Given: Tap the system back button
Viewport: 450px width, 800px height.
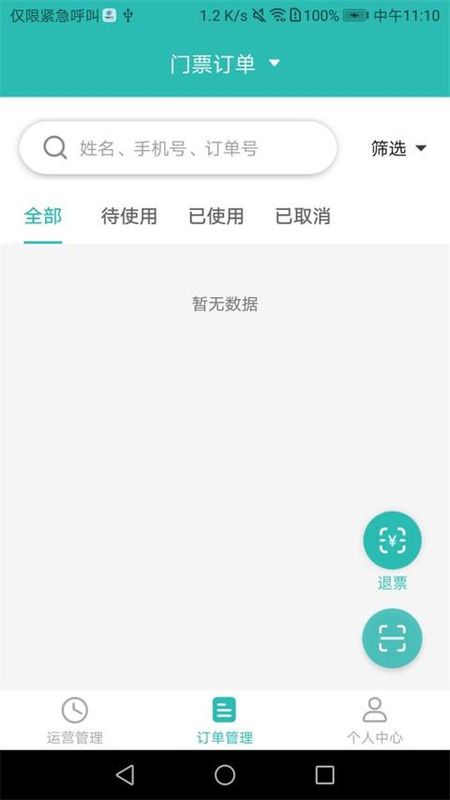Looking at the screenshot, I should coord(125,775).
